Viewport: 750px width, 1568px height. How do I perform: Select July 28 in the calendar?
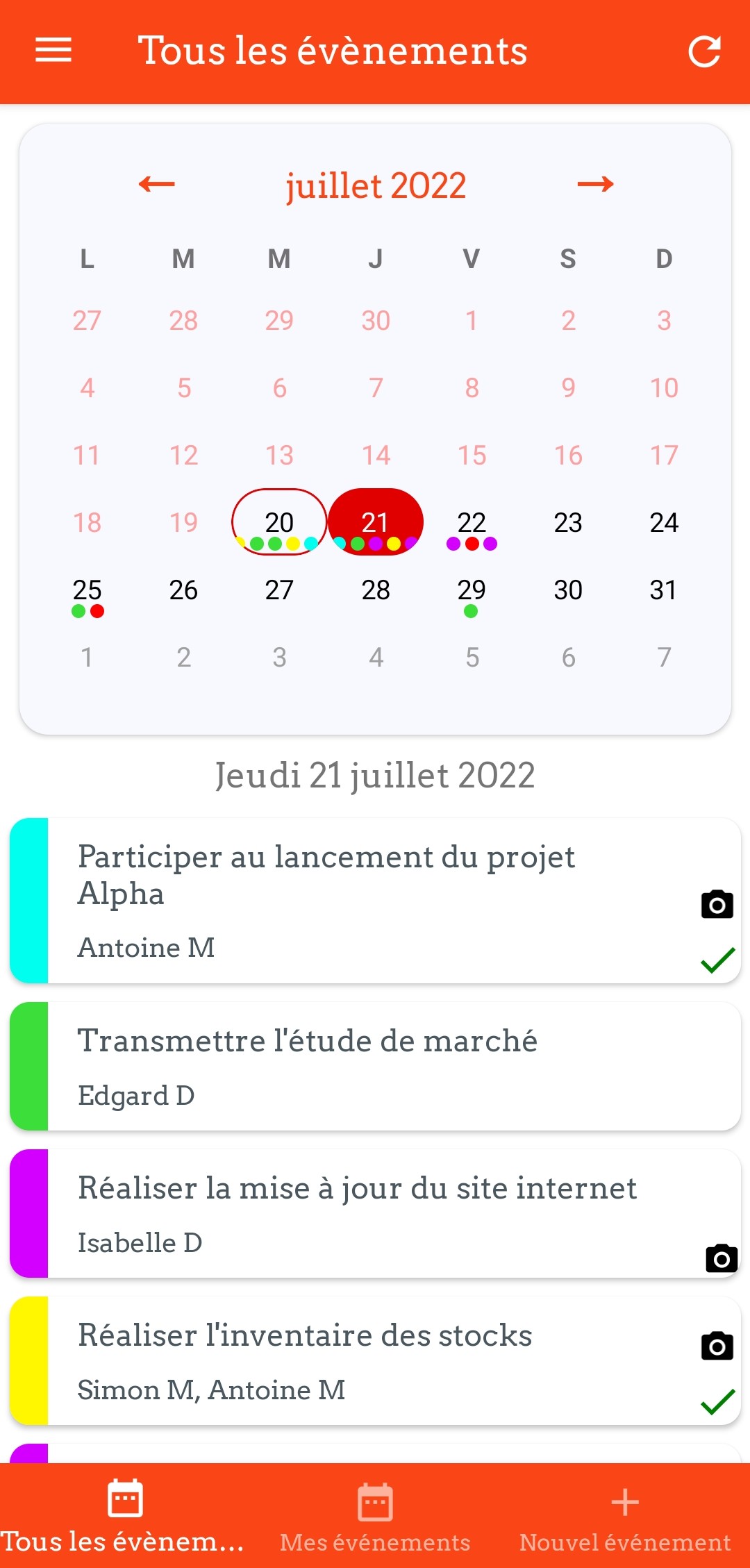tap(376, 590)
